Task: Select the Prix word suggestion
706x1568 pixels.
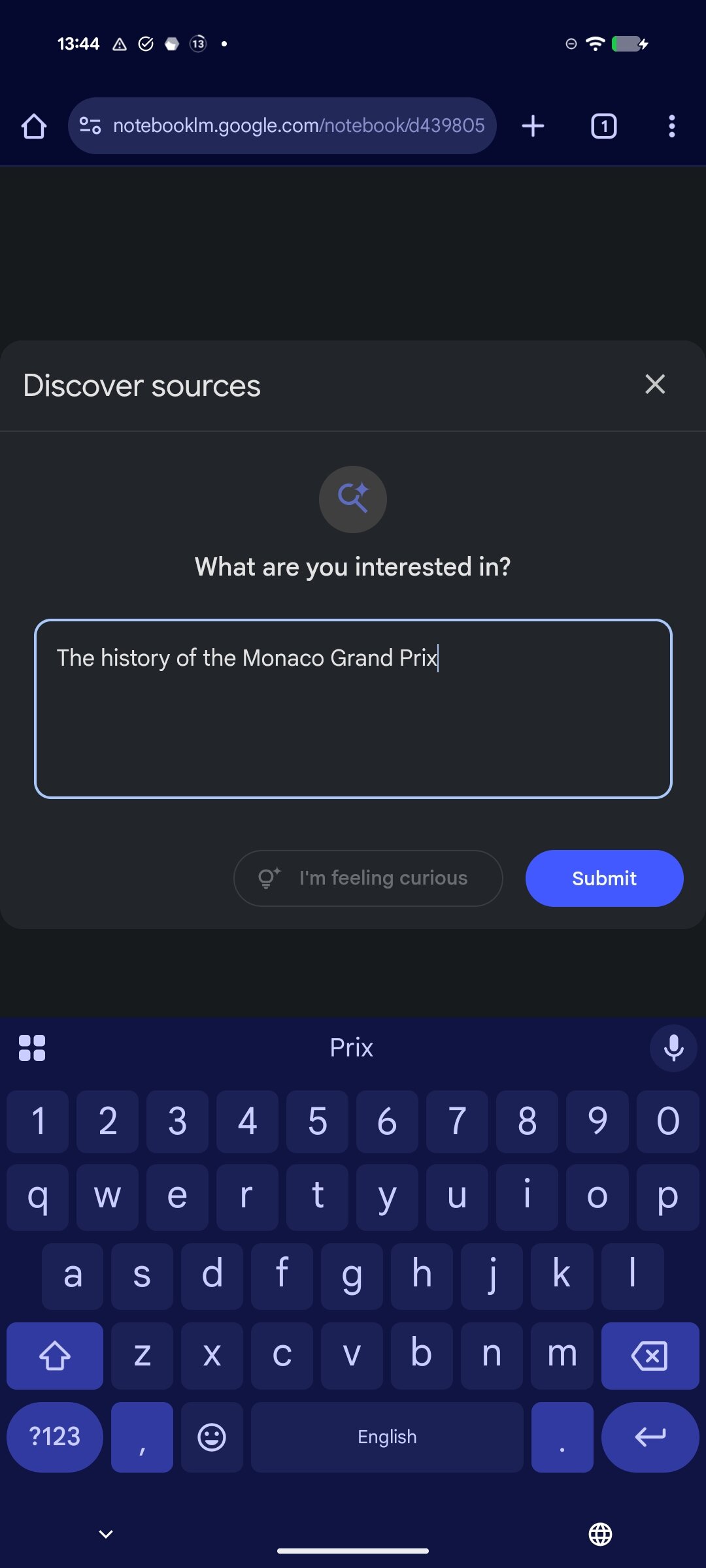Action: click(352, 1048)
